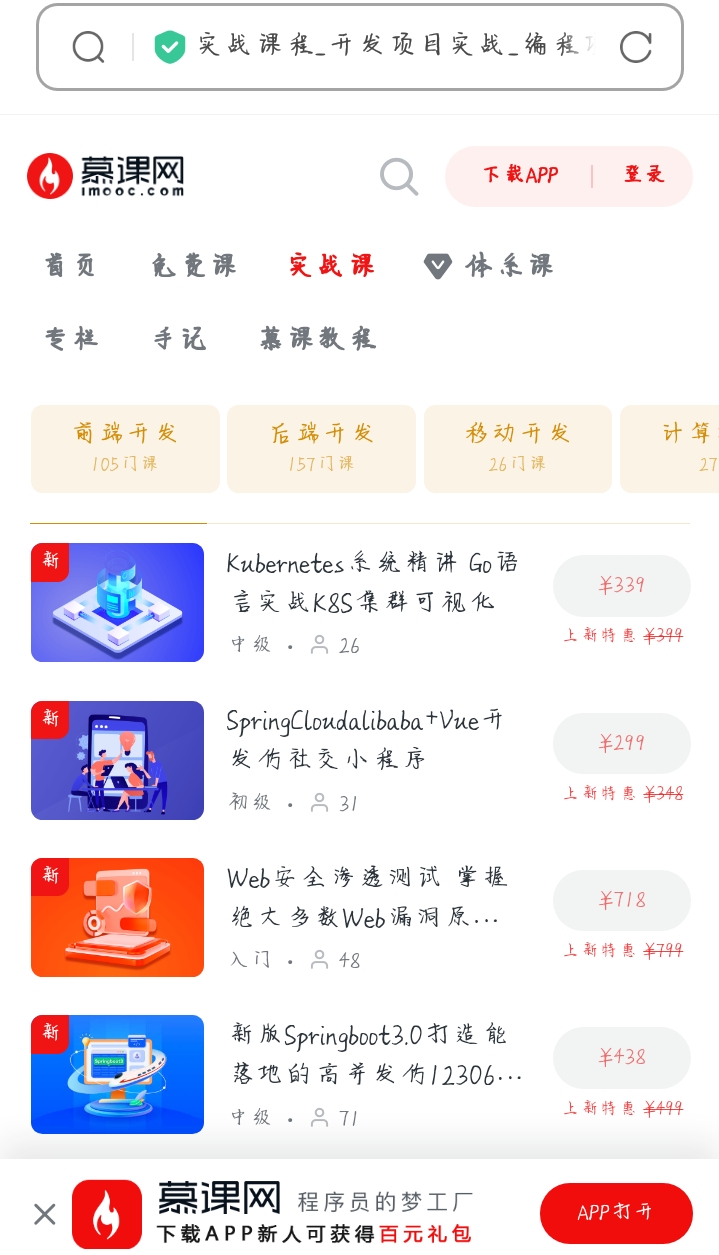Filter courses by 前端开发
This screenshot has width=719, height=1255.
(125, 447)
